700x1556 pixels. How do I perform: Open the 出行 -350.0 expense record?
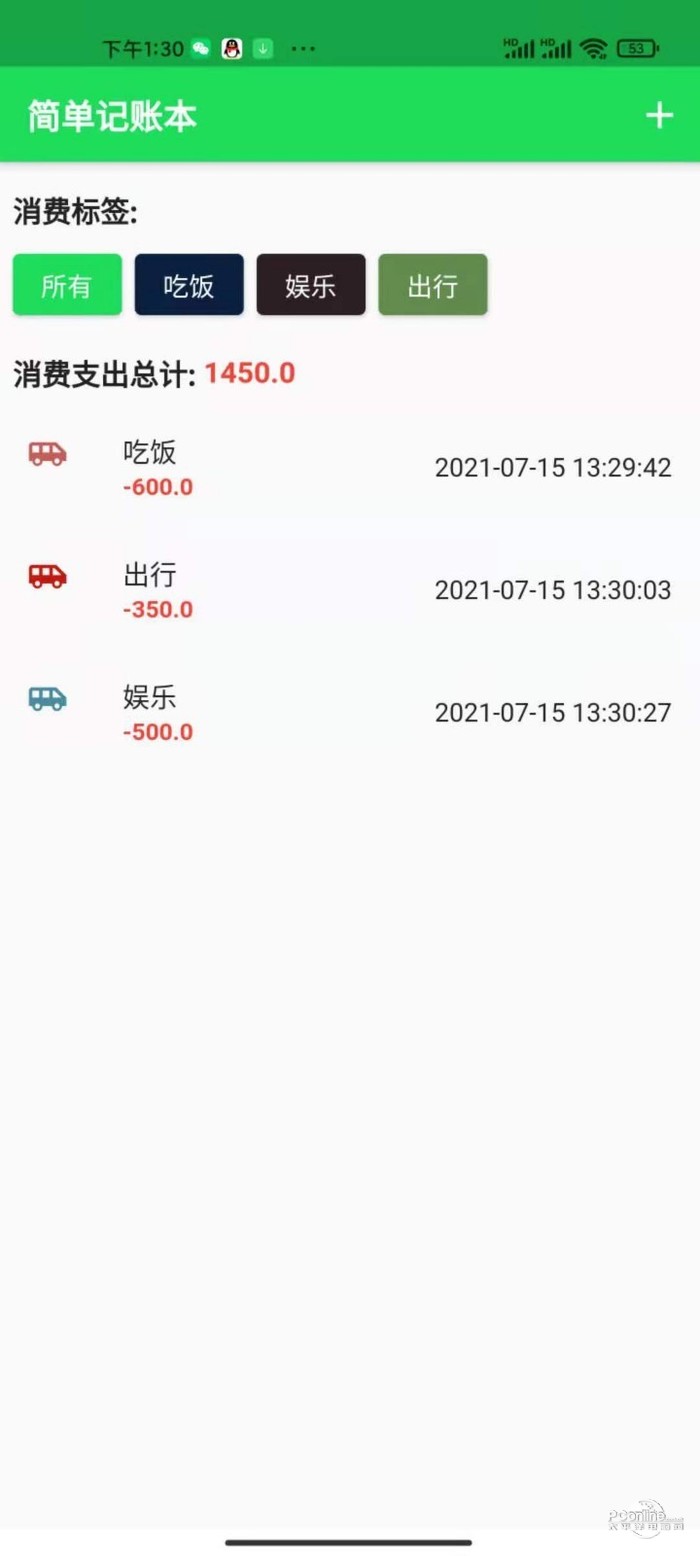pyautogui.click(x=350, y=590)
